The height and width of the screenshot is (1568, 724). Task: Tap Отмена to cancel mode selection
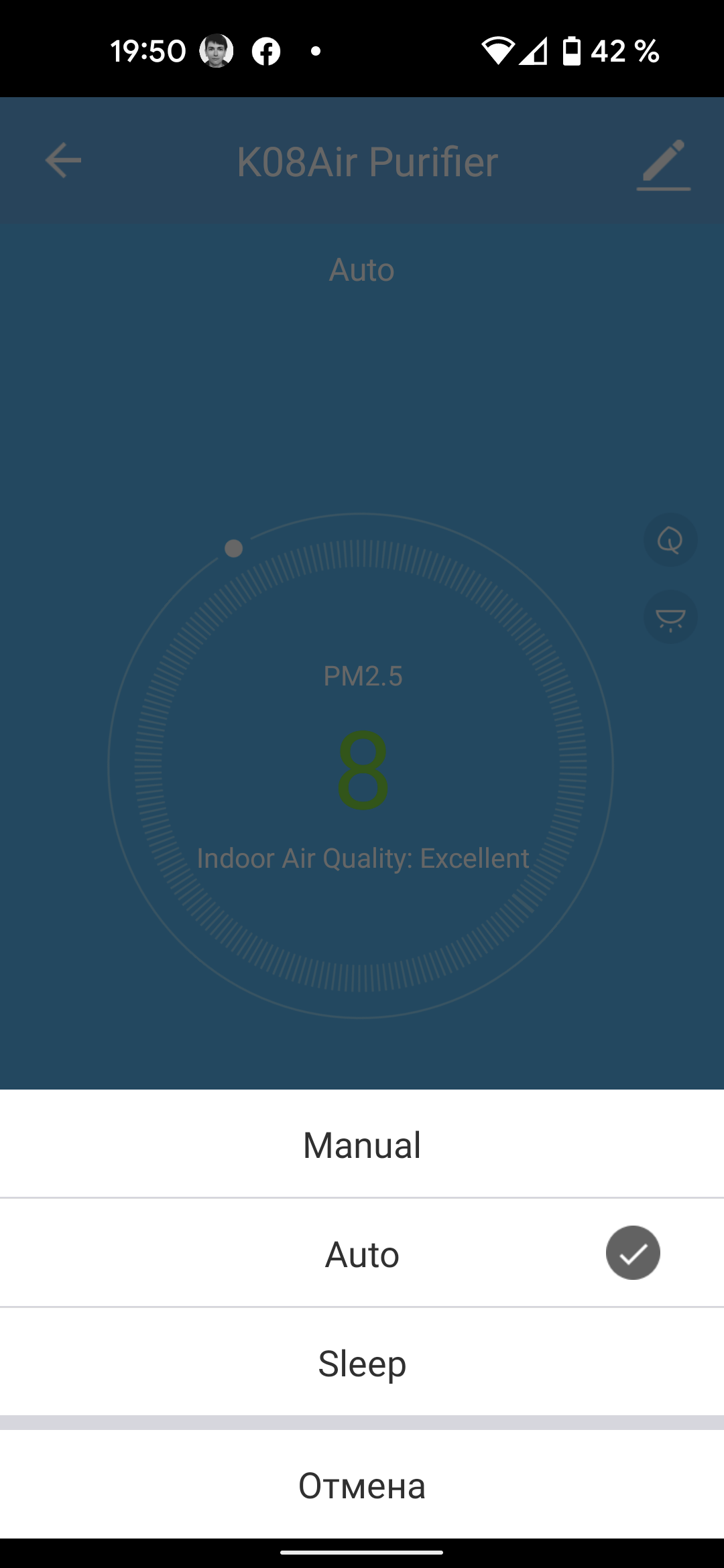click(x=362, y=1486)
